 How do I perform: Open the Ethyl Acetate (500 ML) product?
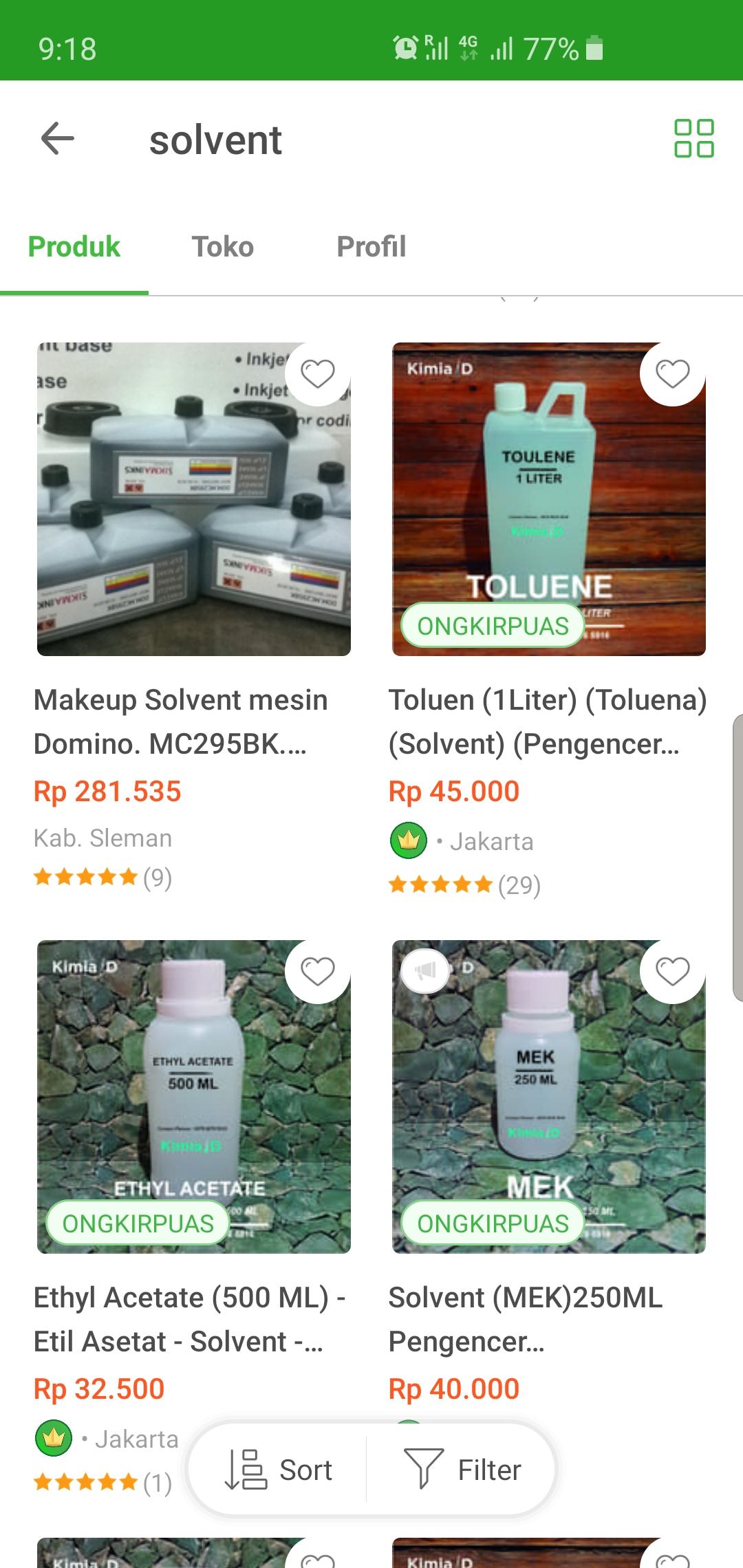[x=193, y=1097]
